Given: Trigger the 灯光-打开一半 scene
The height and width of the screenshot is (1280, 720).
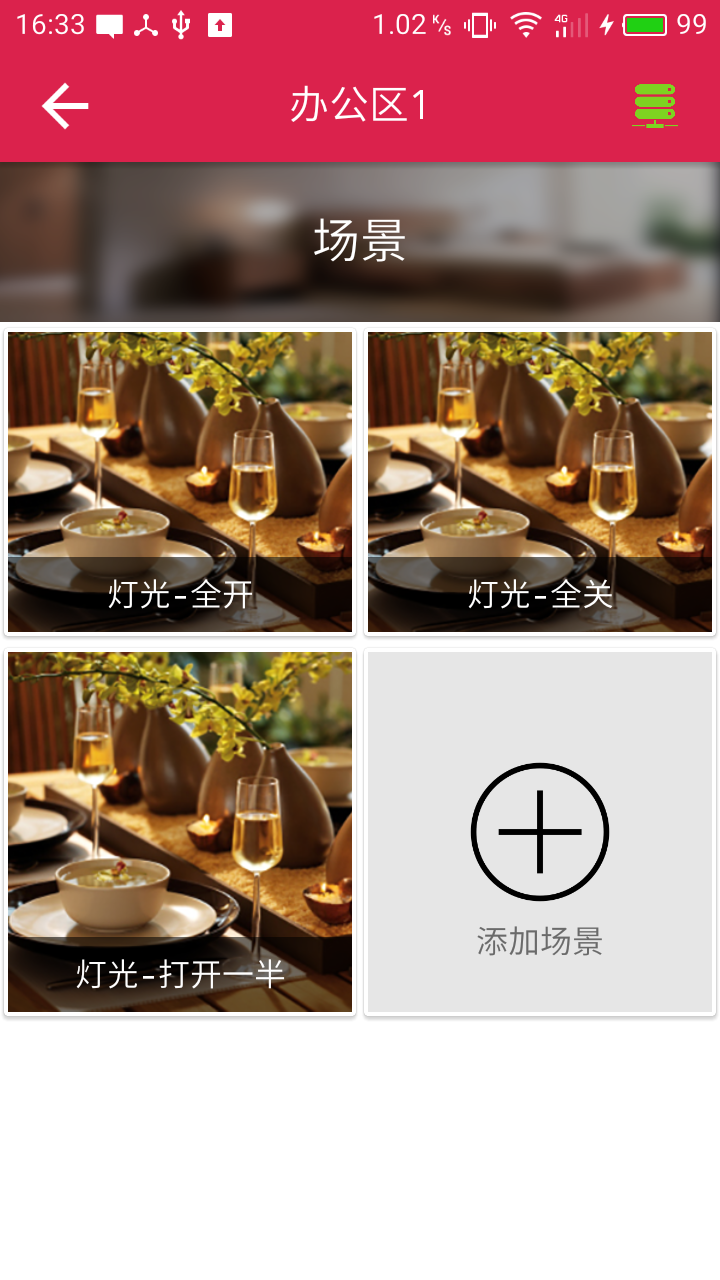Looking at the screenshot, I should (x=179, y=830).
